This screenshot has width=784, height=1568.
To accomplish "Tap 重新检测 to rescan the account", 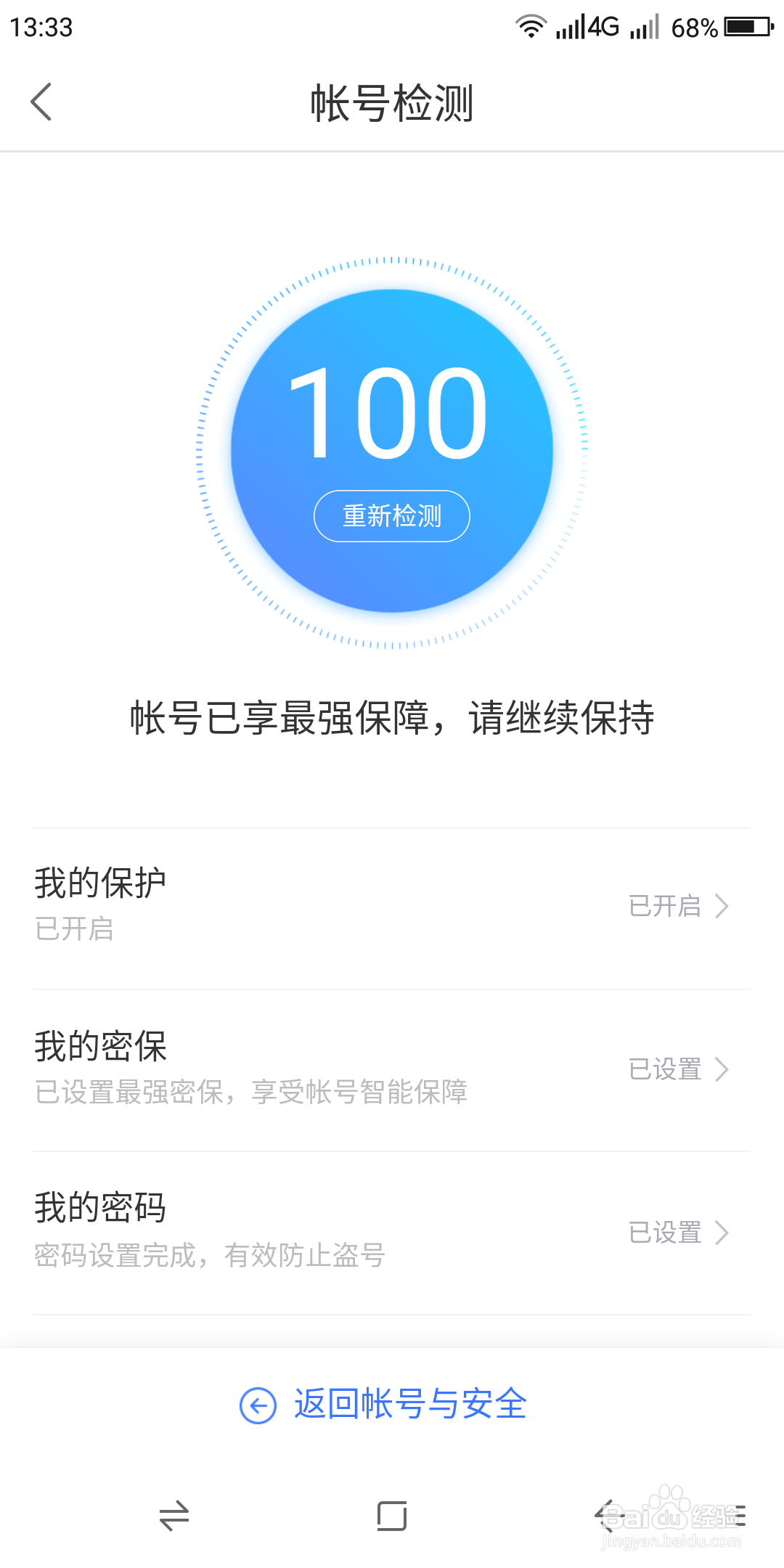I will pyautogui.click(x=392, y=515).
